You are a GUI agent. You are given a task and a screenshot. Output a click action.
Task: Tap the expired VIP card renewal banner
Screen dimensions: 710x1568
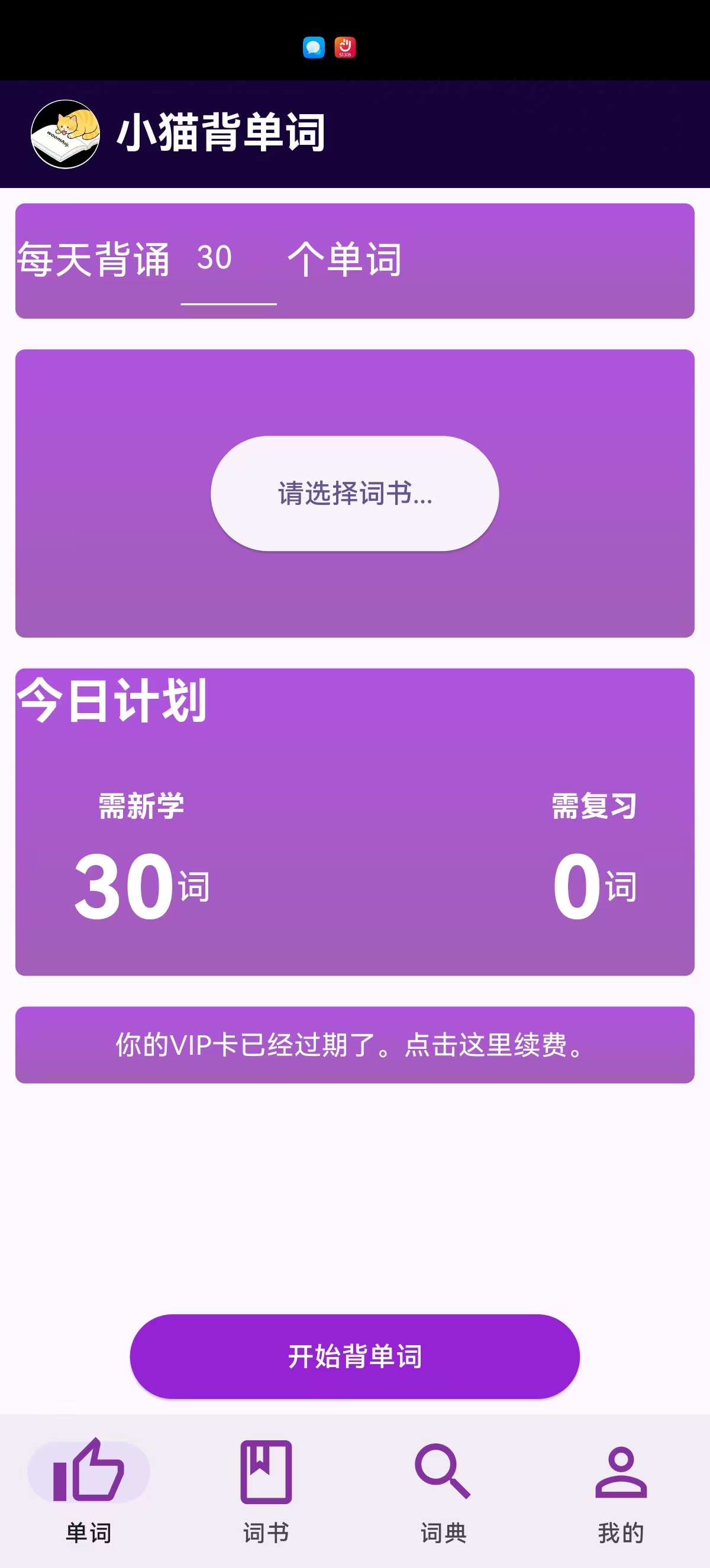(354, 1045)
